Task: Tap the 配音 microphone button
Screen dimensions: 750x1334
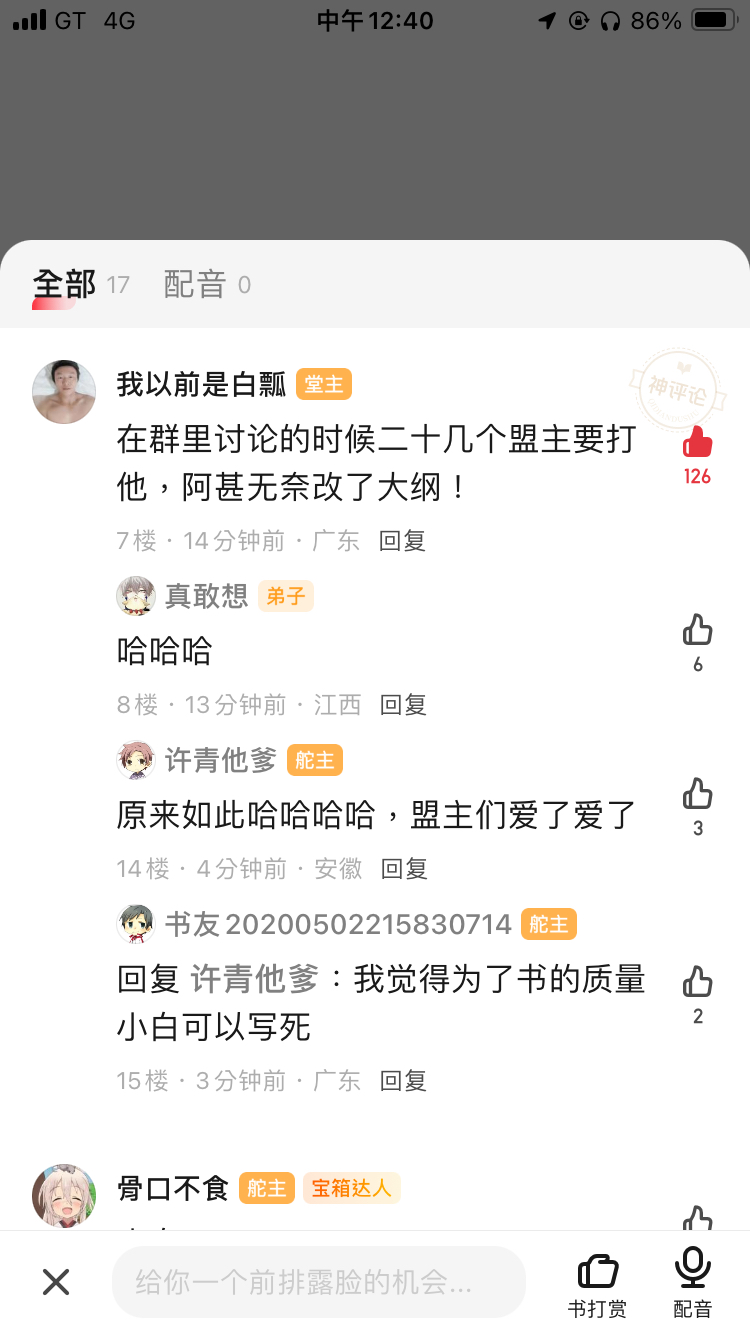Action: pyautogui.click(x=692, y=1283)
